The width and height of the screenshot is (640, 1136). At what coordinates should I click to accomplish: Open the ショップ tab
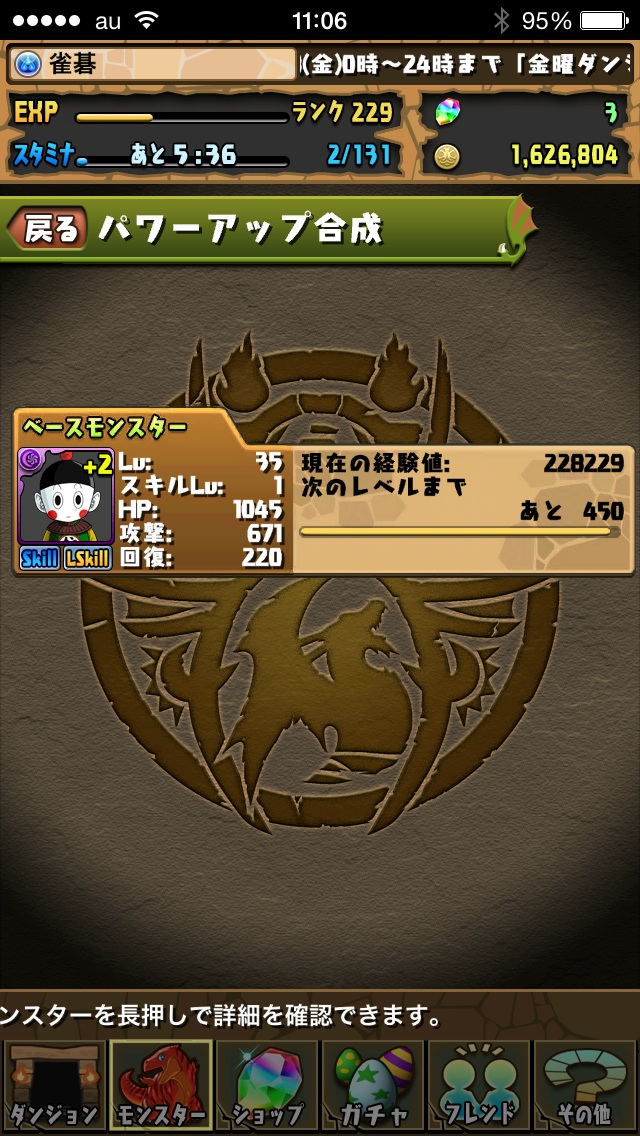266,1086
